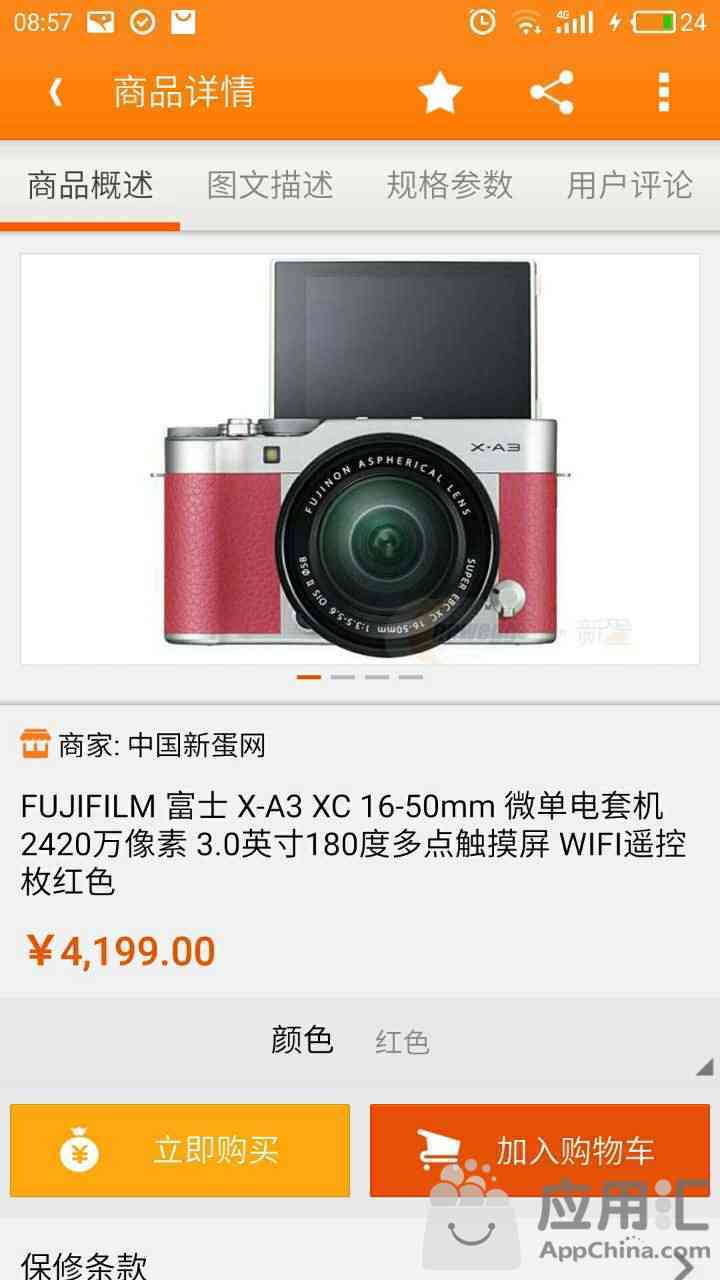
Task: Switch to the 规格参数 tab
Action: (450, 186)
